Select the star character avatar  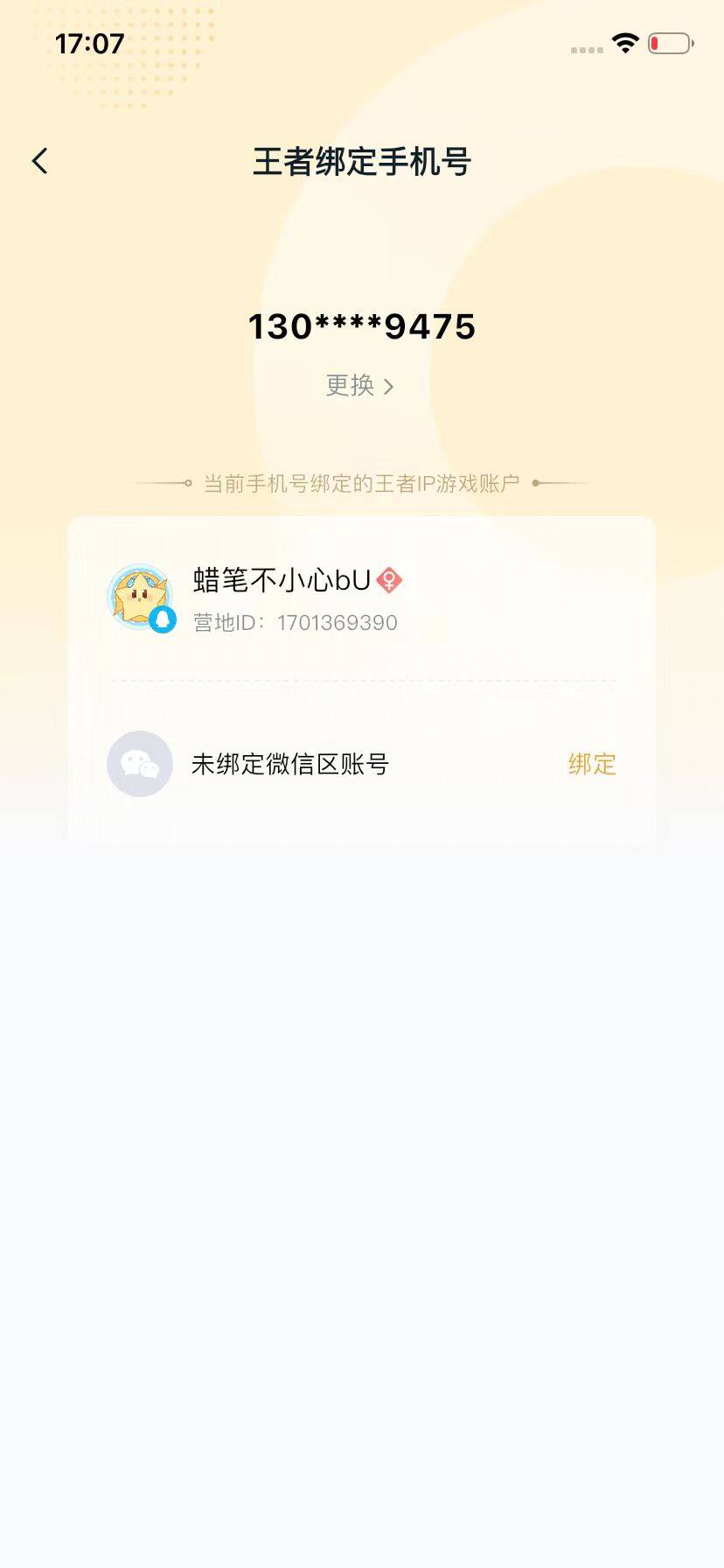(140, 597)
